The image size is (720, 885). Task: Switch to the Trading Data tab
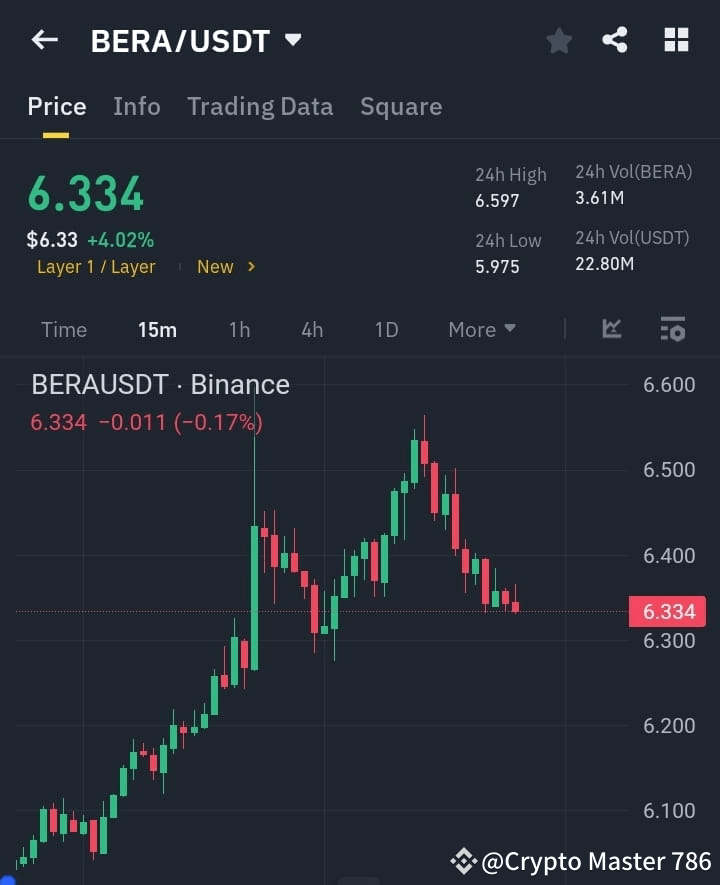tap(260, 106)
